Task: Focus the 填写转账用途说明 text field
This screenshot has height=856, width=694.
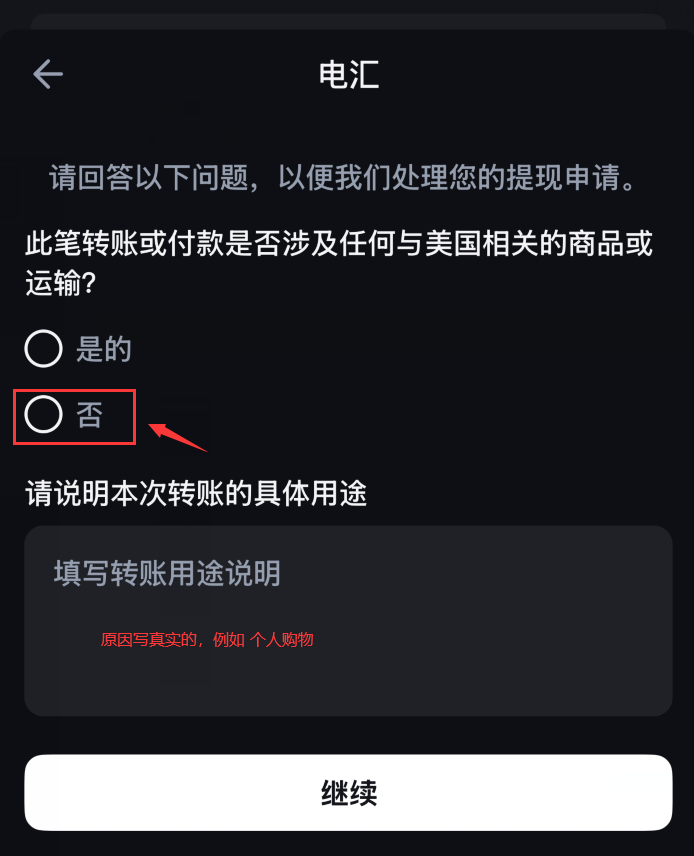Action: coord(348,620)
